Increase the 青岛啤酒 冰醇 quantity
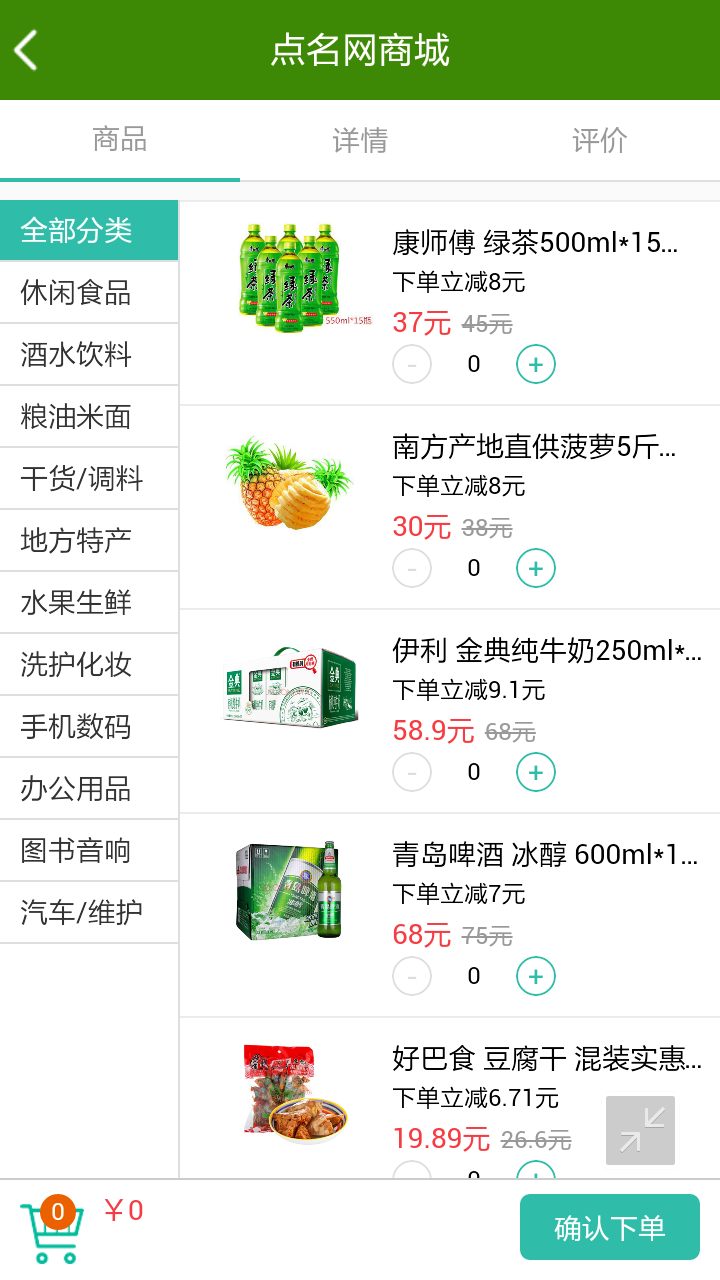 (535, 976)
